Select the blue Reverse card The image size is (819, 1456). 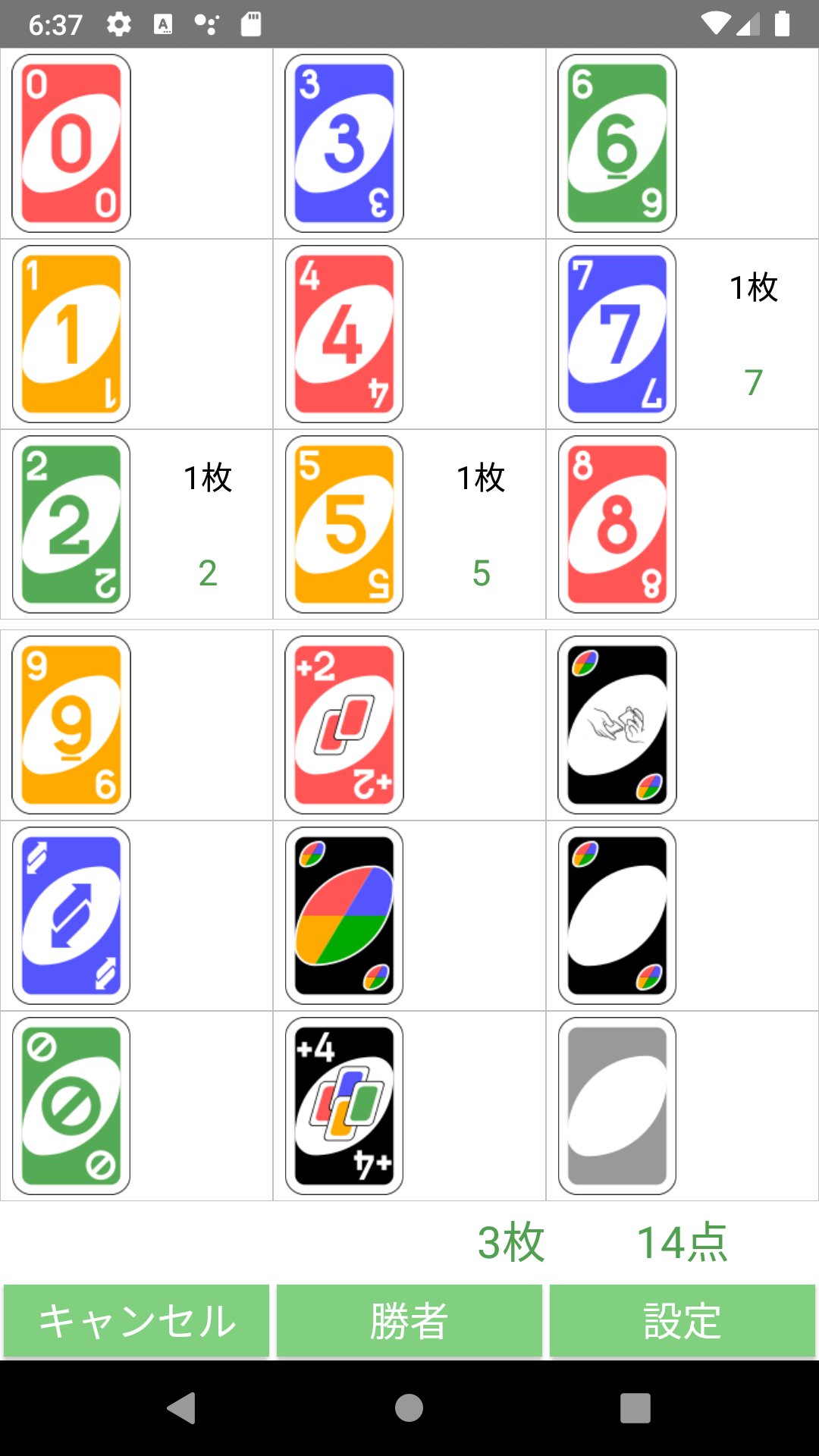click(71, 915)
